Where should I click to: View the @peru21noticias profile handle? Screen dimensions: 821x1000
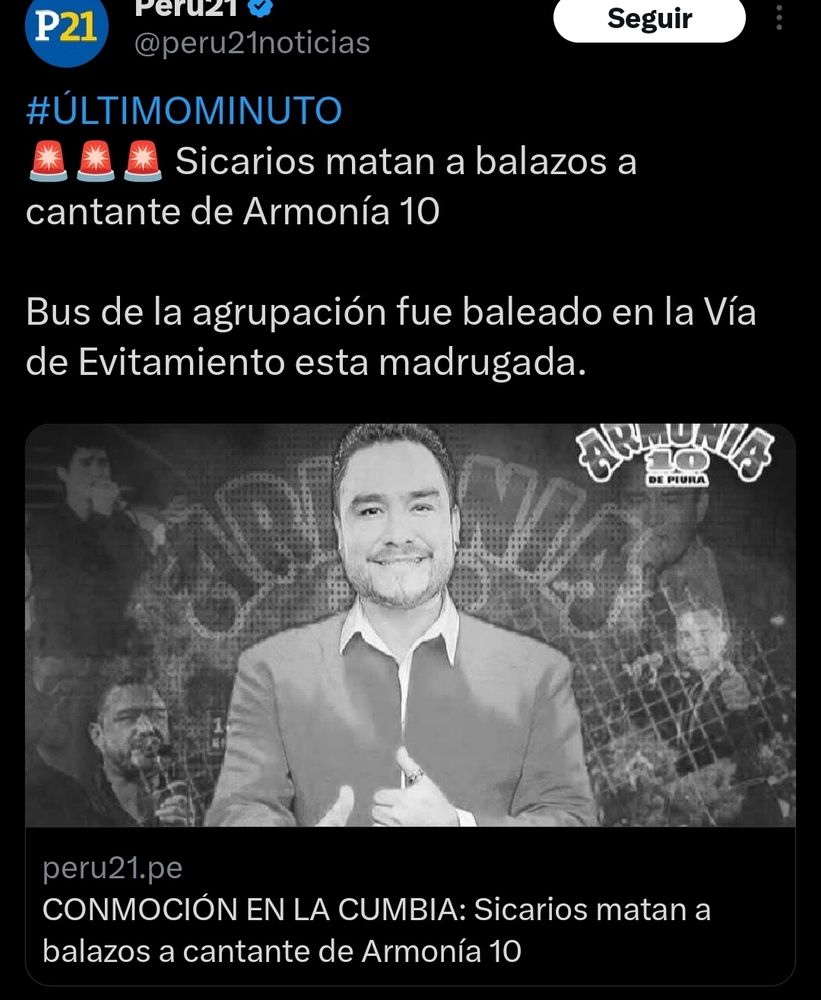252,43
